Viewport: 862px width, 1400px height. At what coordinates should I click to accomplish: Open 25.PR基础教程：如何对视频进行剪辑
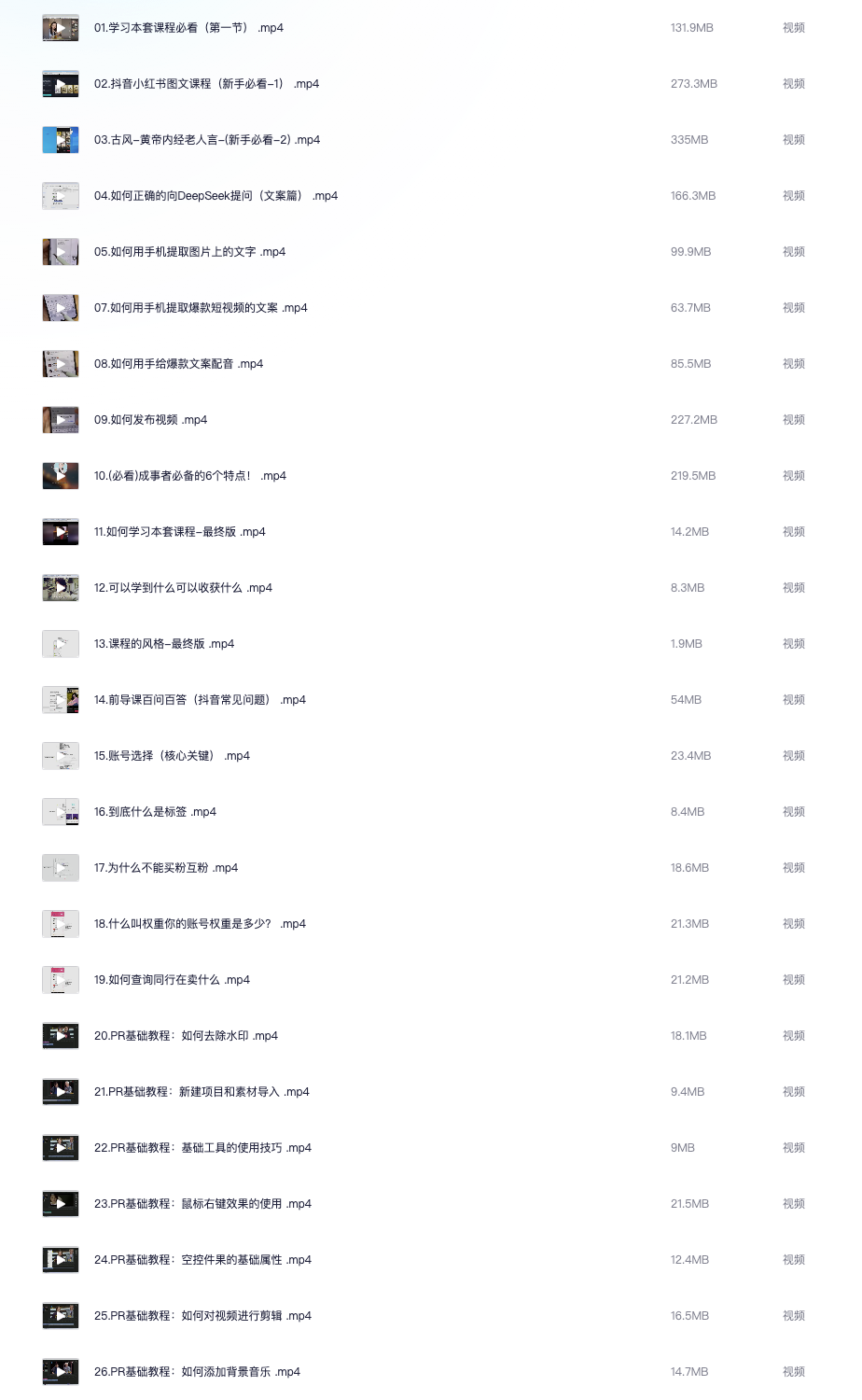coord(202,1316)
